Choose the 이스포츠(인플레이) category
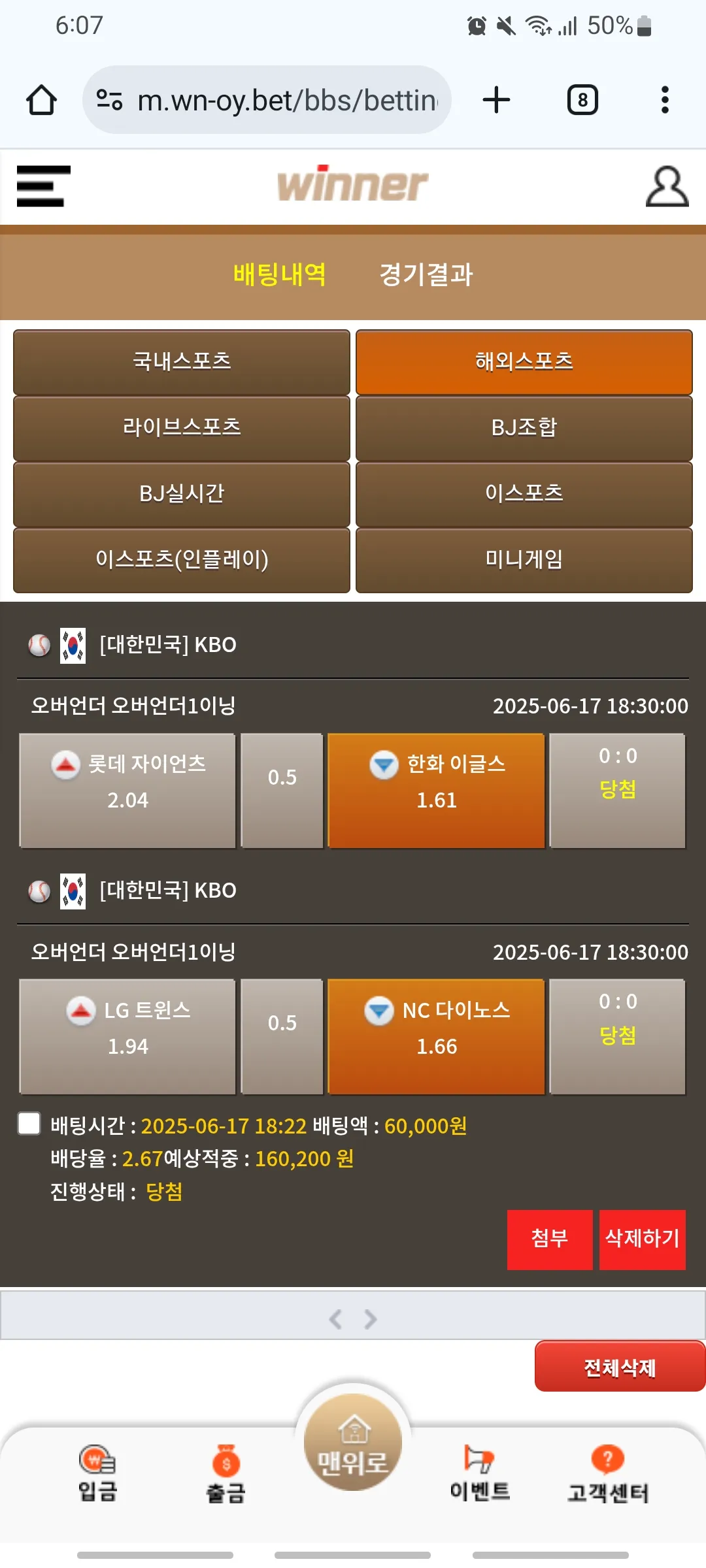 coord(182,560)
